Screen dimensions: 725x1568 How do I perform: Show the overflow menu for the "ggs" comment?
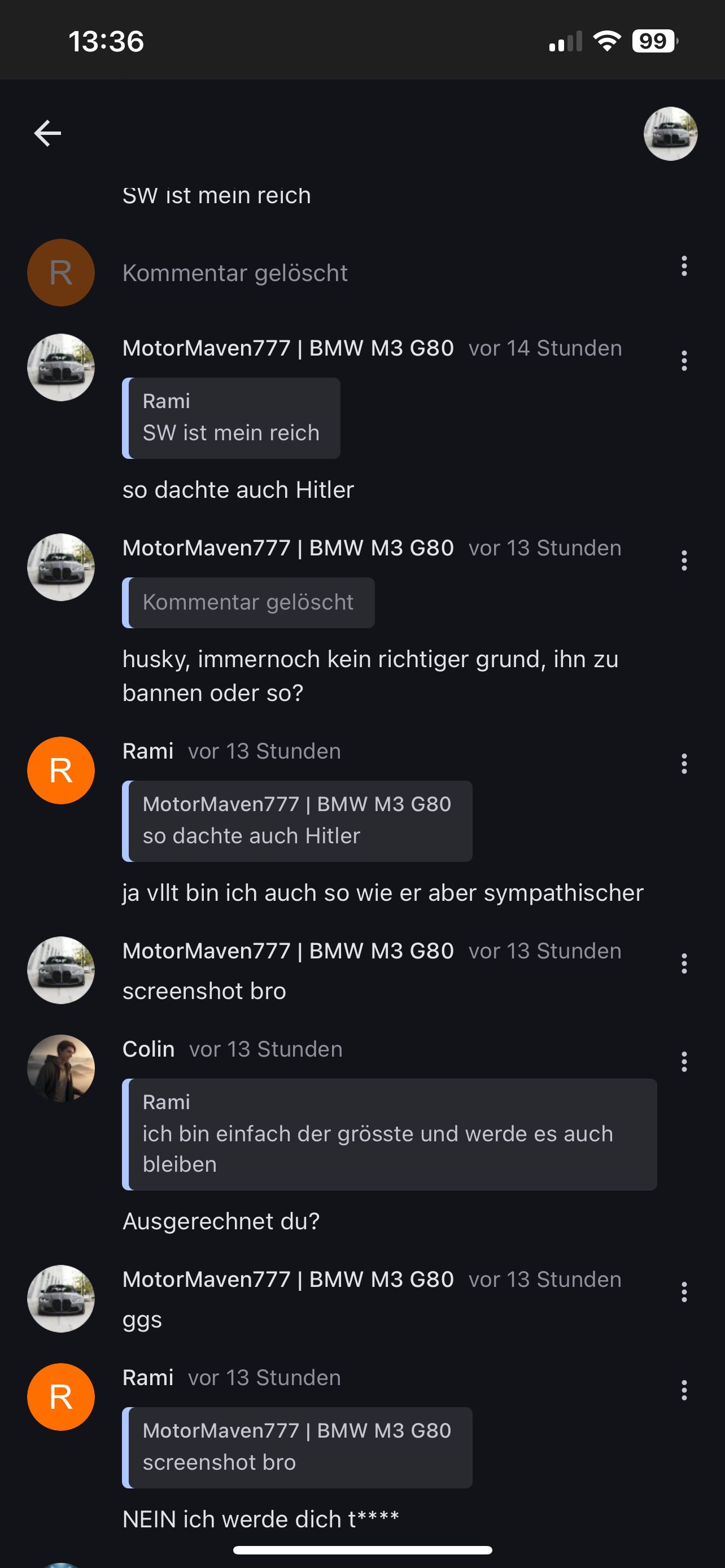[x=684, y=1291]
